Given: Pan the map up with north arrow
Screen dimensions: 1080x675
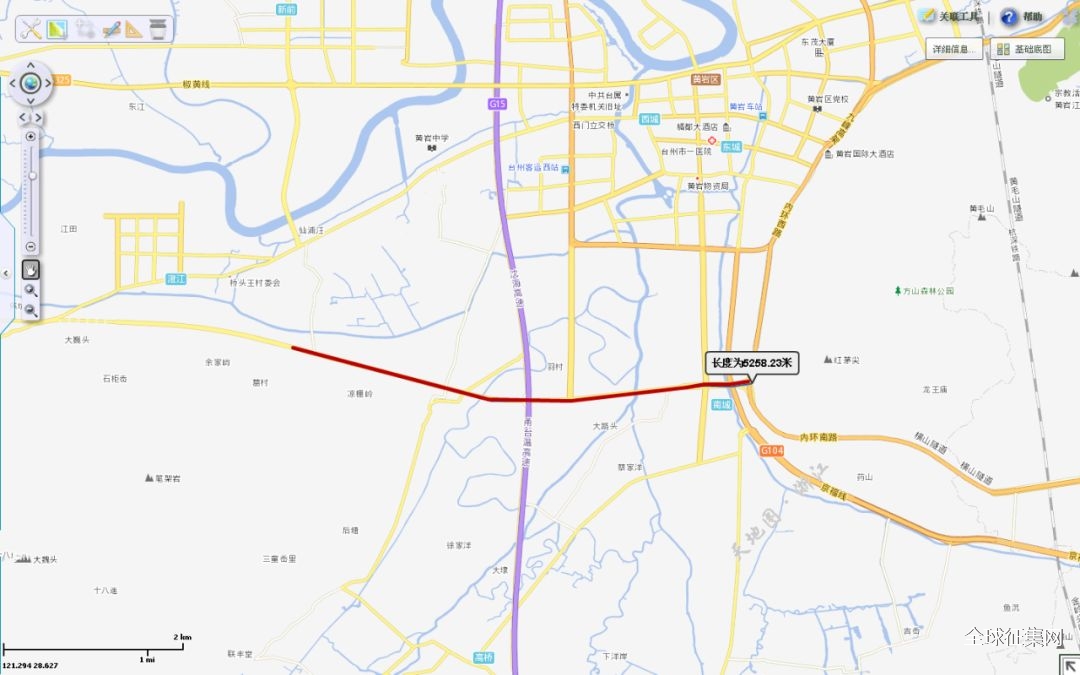Looking at the screenshot, I should [31, 66].
